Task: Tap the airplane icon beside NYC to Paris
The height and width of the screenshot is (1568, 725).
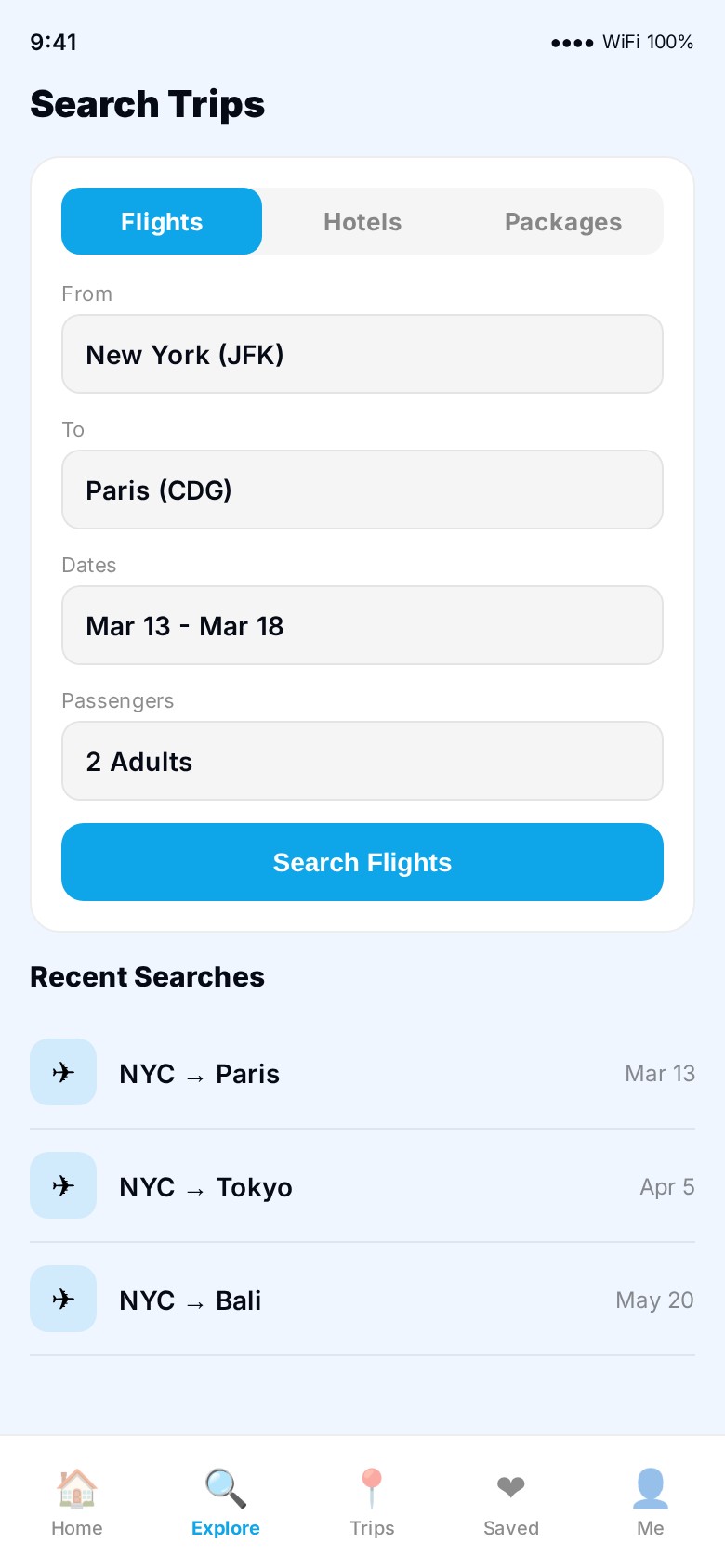Action: point(63,1072)
